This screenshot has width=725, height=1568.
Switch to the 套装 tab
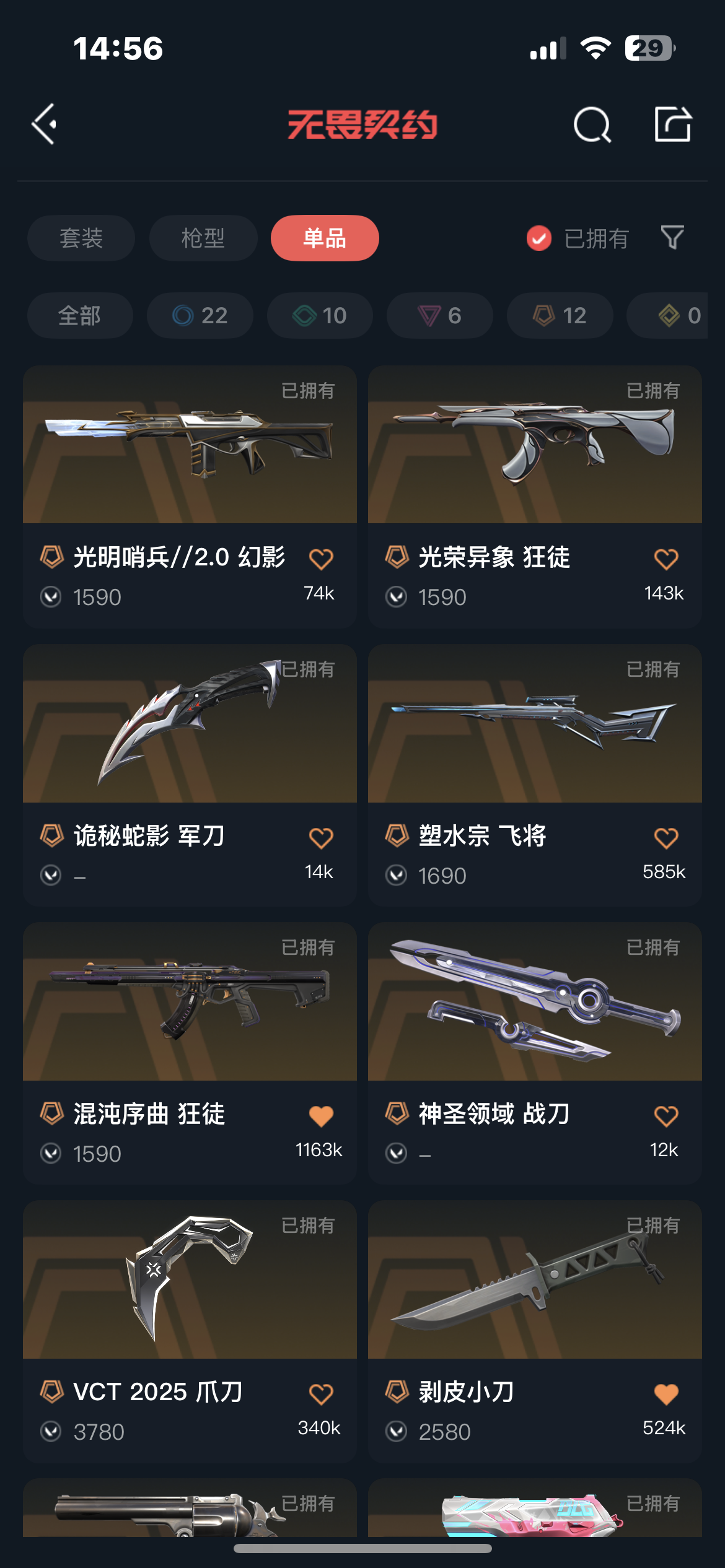point(81,238)
